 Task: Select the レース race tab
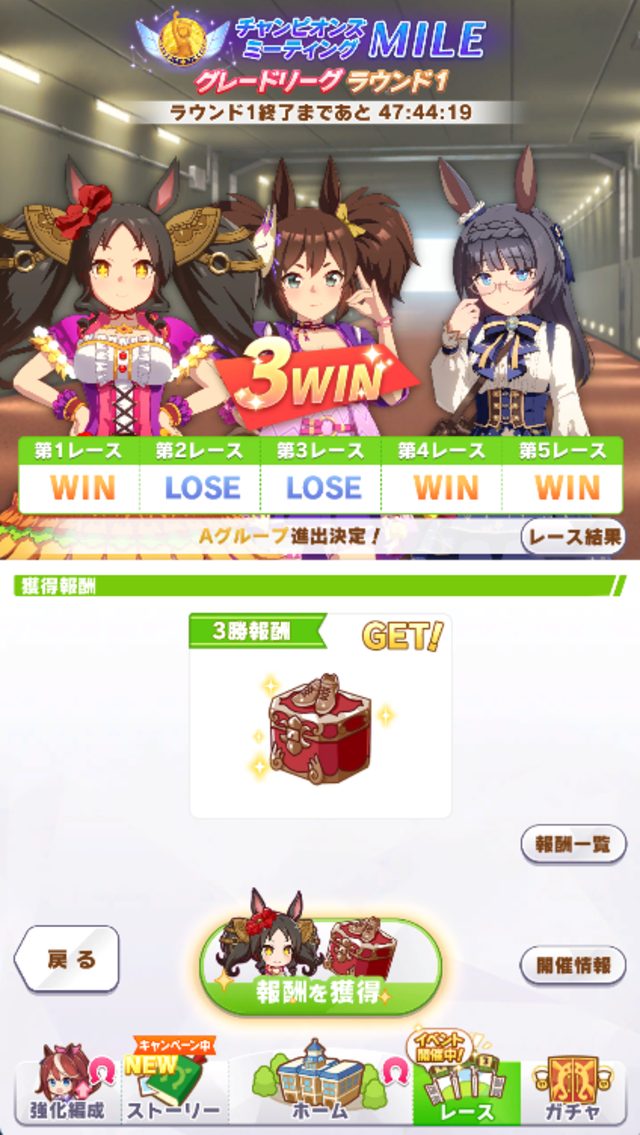click(467, 1092)
